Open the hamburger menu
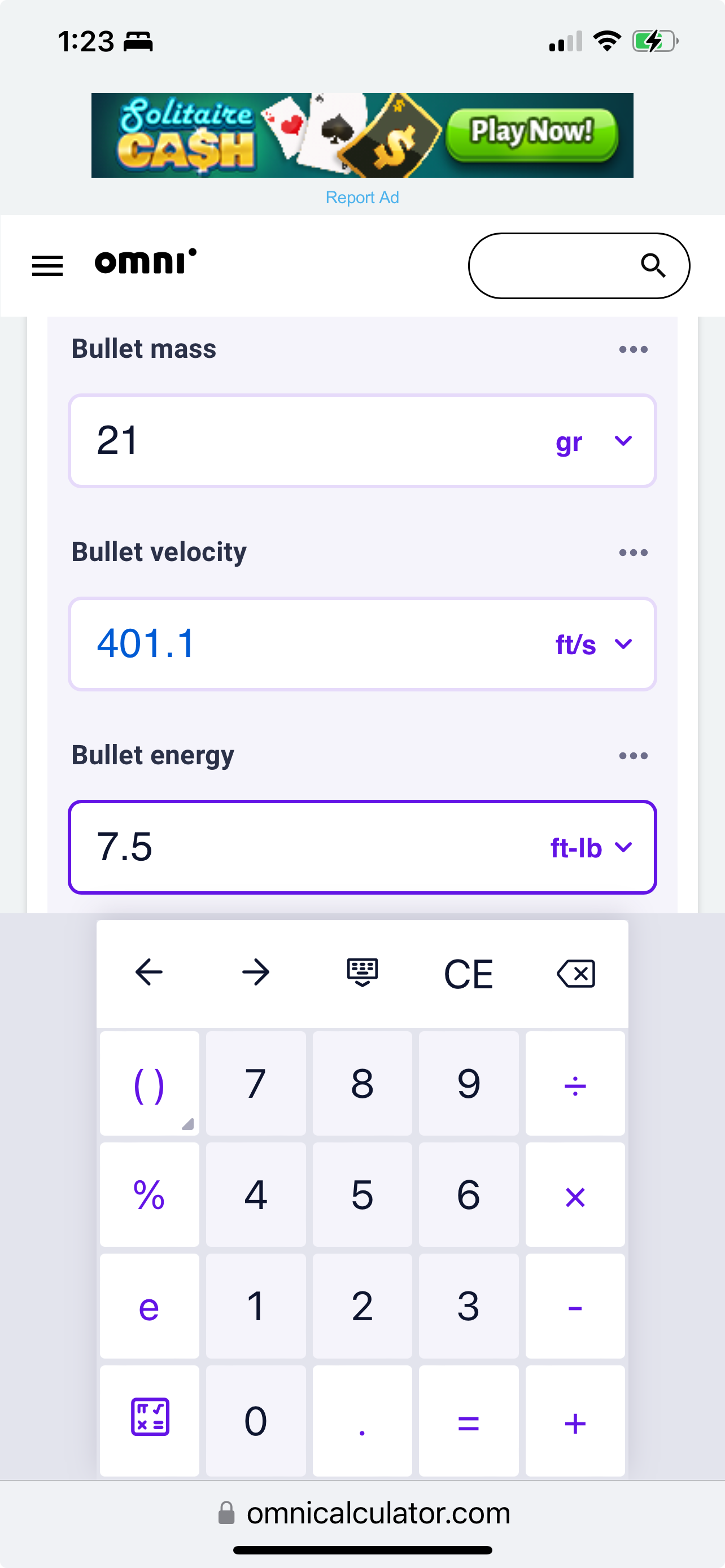 (x=47, y=266)
